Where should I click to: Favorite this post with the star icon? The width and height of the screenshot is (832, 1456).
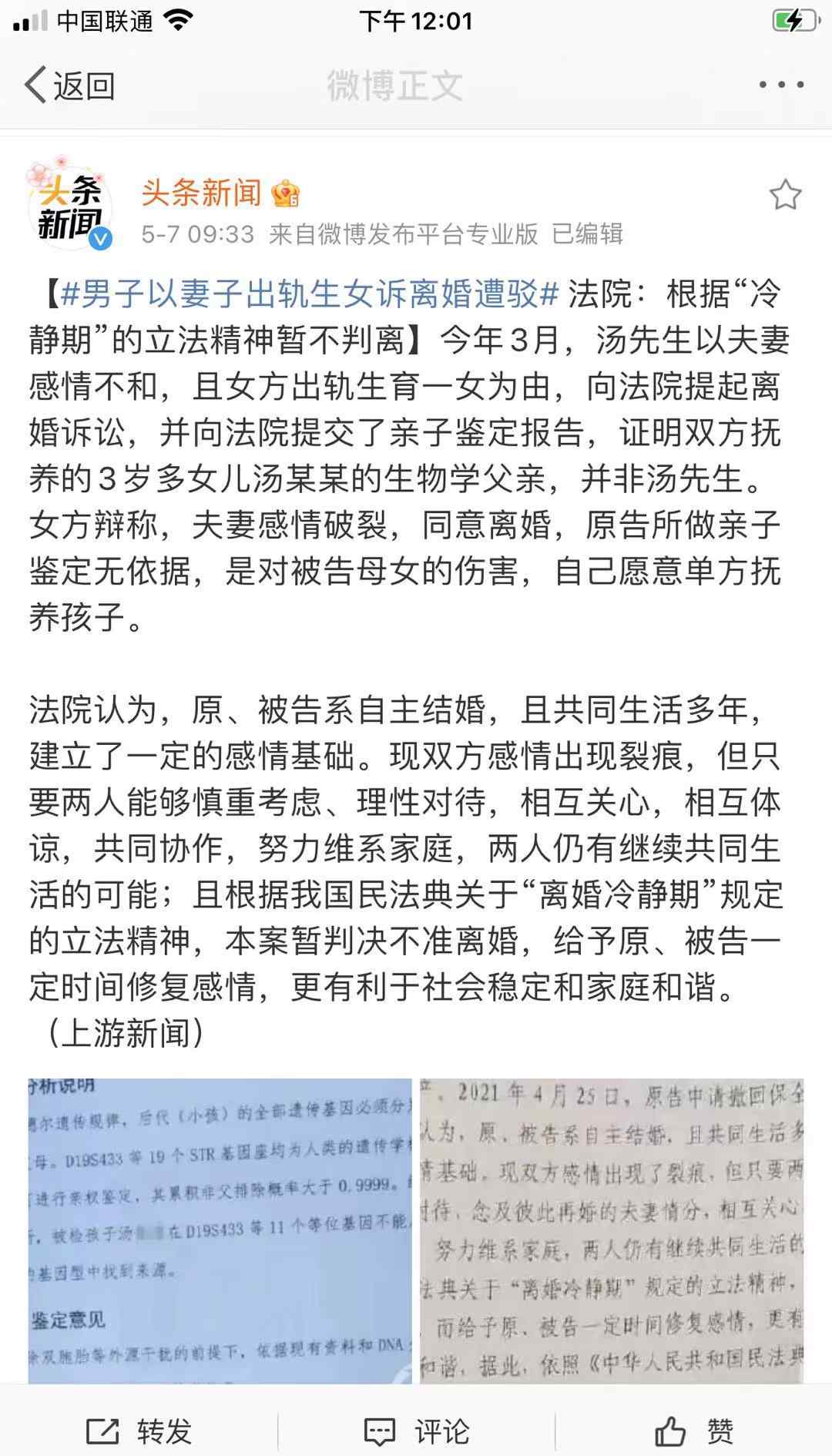click(785, 196)
